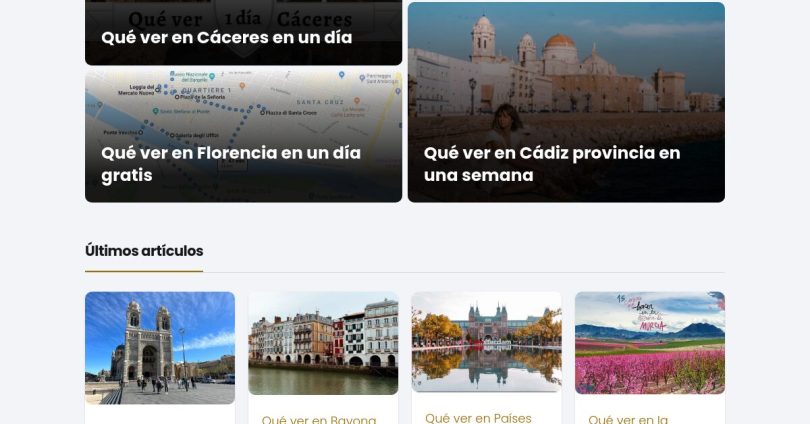Open the article Qué ver en Cáceres en un día
This screenshot has height=424, width=810.
point(226,38)
